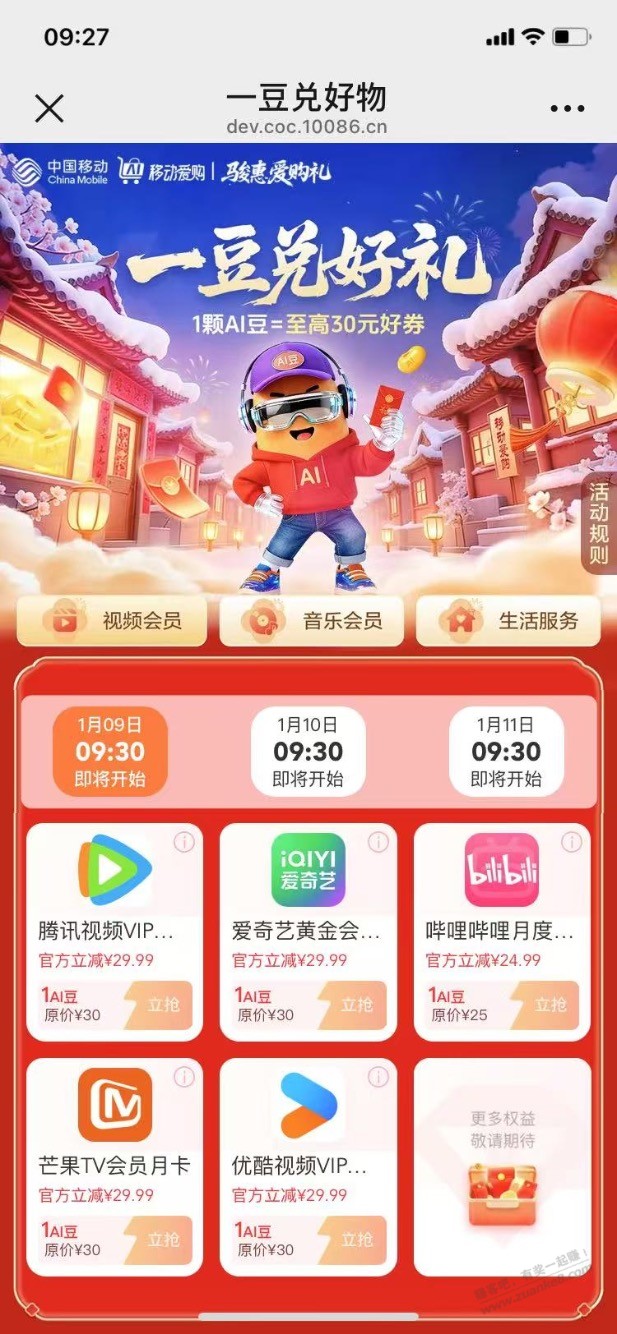Screen dimensions: 617x1334
Task: Switch to the 视频会员 category
Action: tap(111, 621)
